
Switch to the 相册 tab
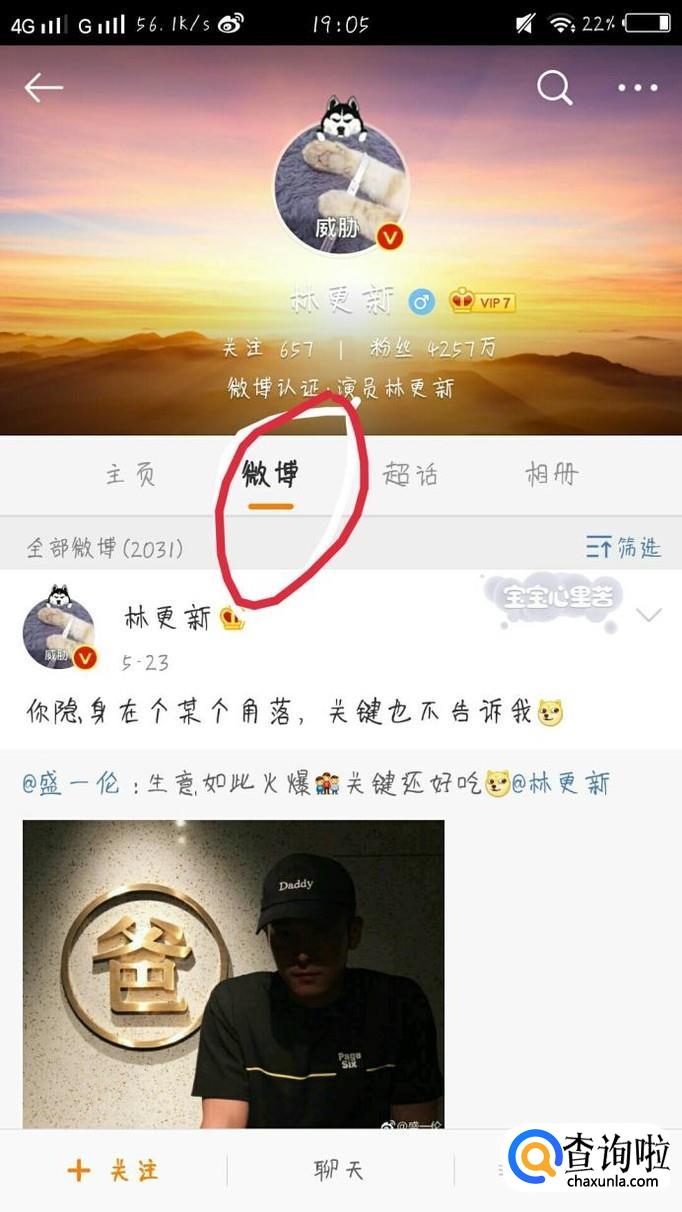pyautogui.click(x=552, y=474)
